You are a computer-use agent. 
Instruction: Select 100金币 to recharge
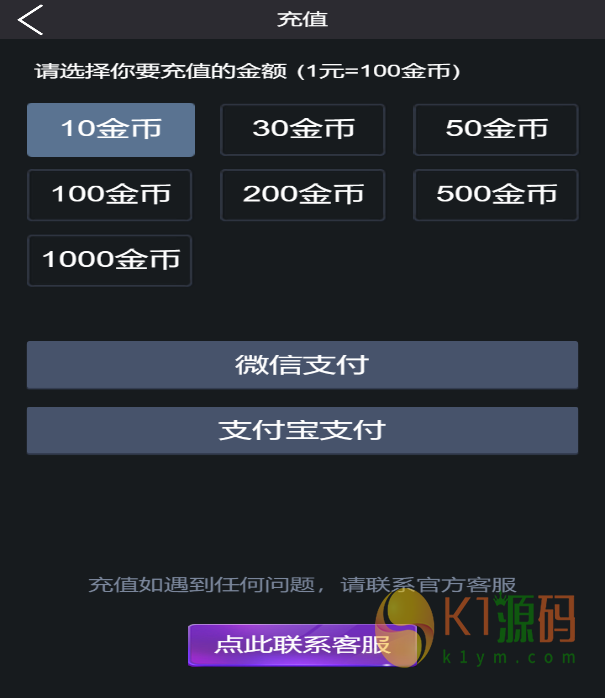110,195
